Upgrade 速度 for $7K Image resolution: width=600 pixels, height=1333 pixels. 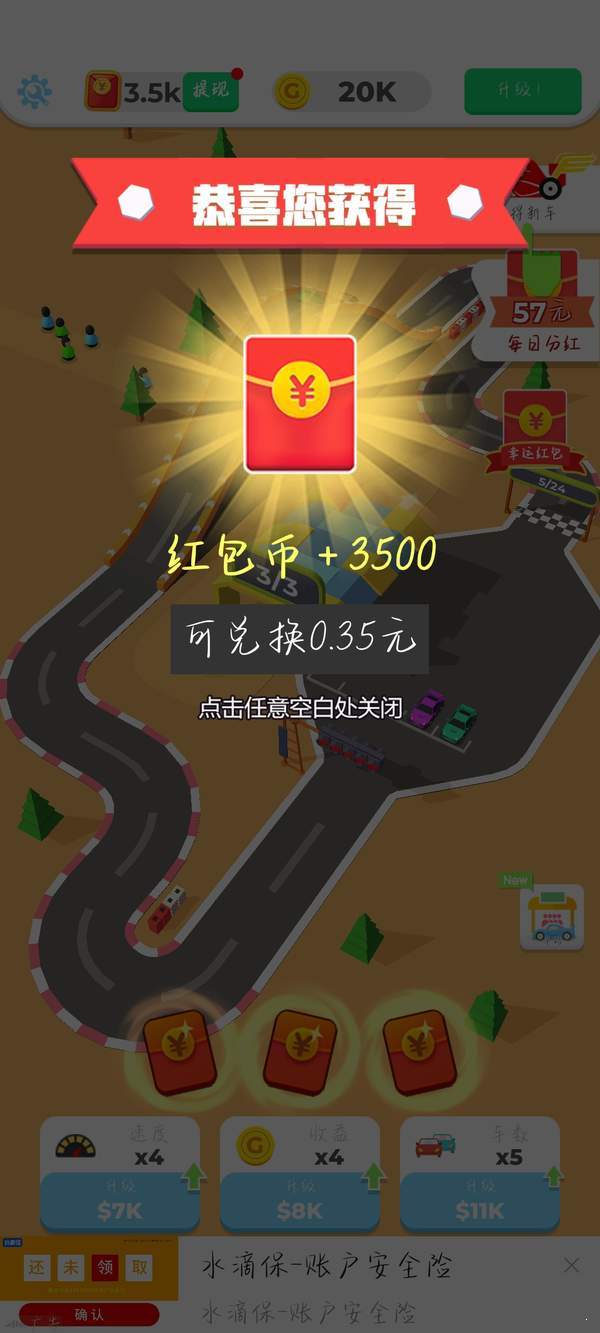(120, 1202)
